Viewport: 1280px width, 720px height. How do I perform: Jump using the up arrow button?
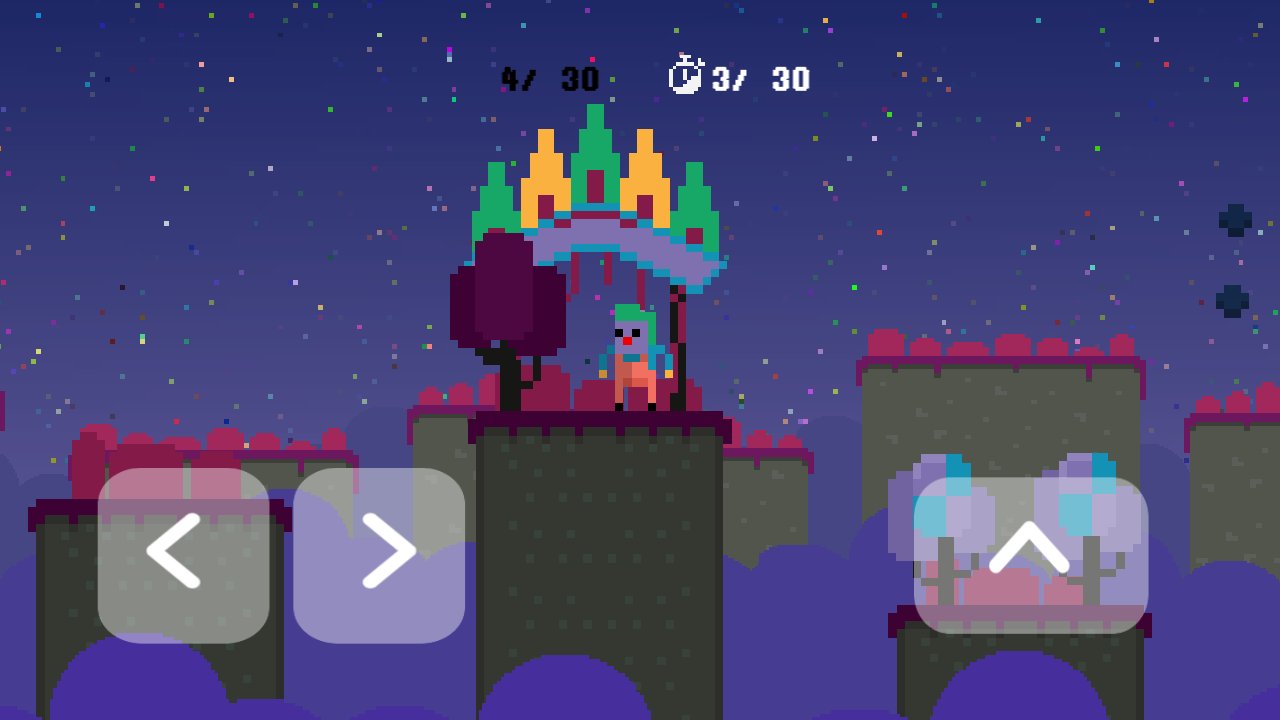click(x=1030, y=553)
